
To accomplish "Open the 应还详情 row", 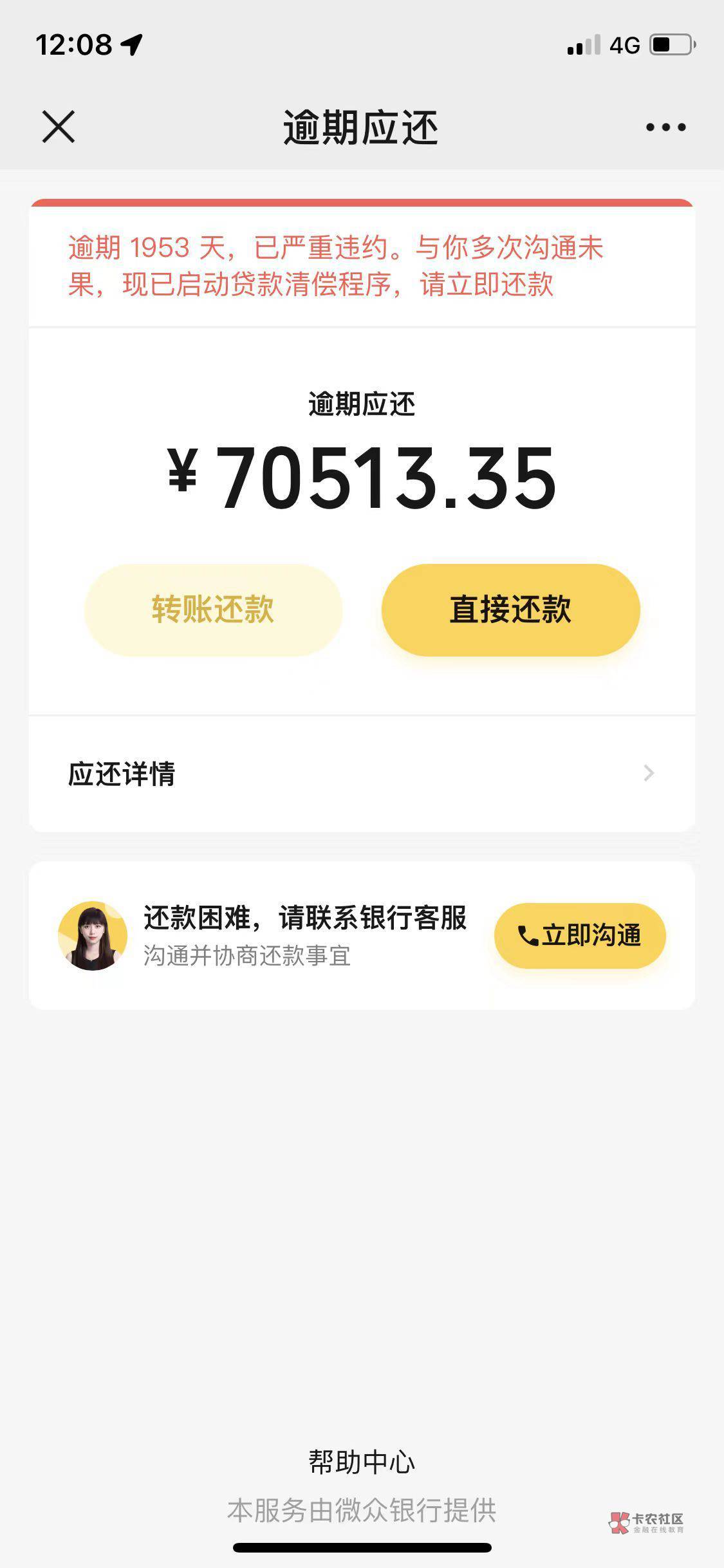I will 362,773.
